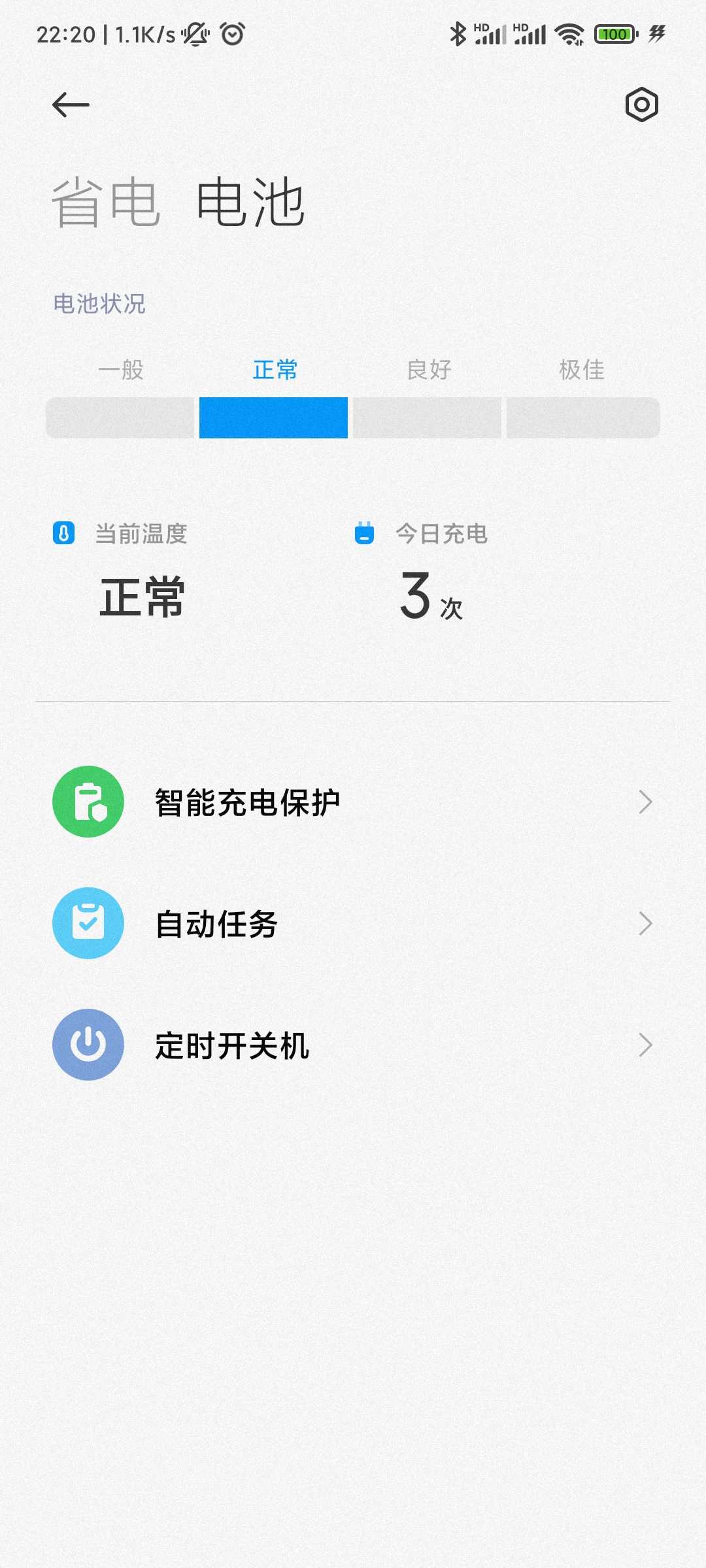Open 智能充电保护 settings

point(353,802)
